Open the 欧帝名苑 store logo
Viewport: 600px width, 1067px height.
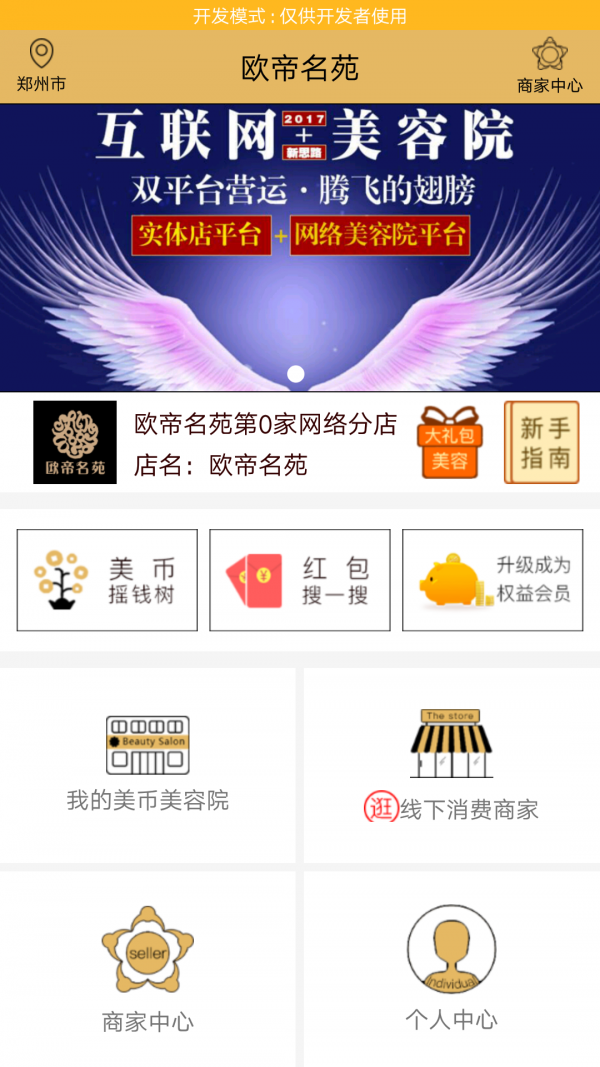75,442
